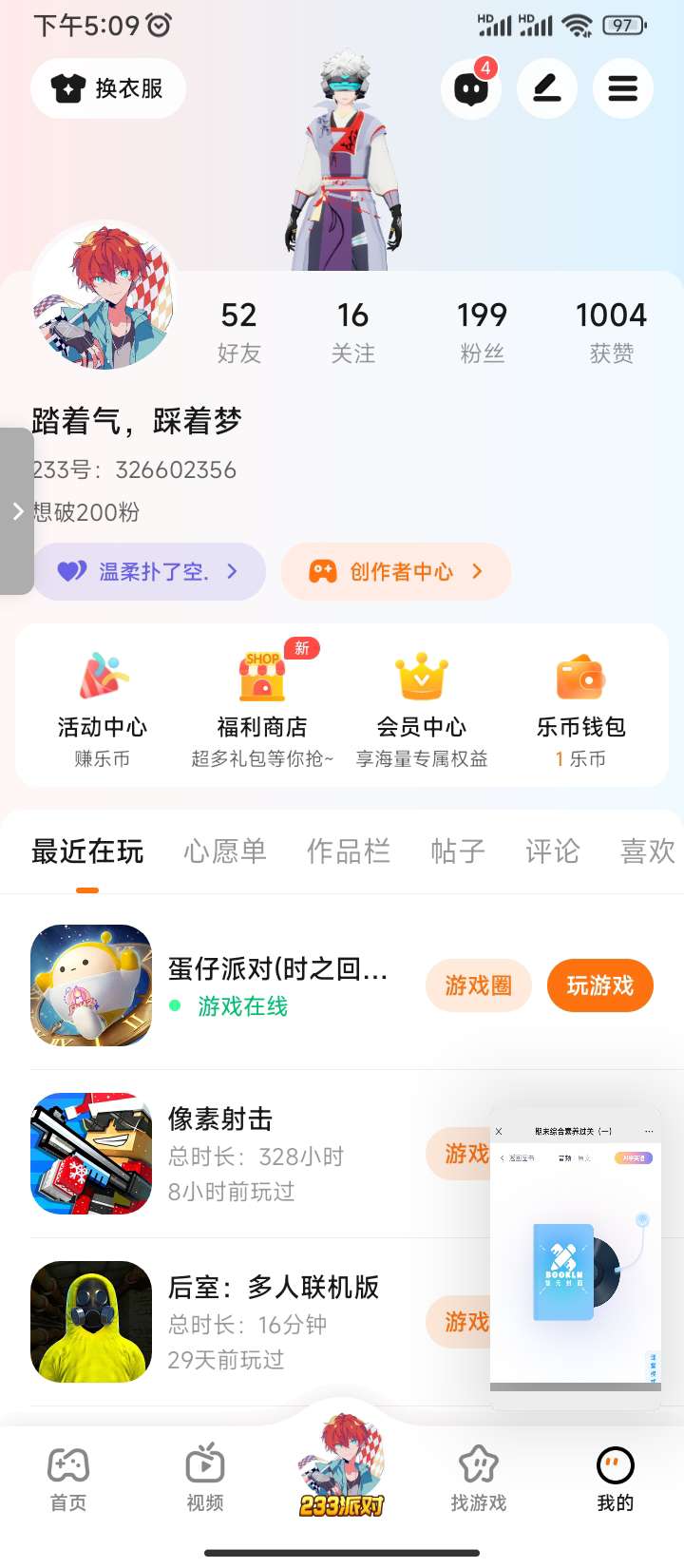Switch to the 心愿单 tab

coord(225,851)
